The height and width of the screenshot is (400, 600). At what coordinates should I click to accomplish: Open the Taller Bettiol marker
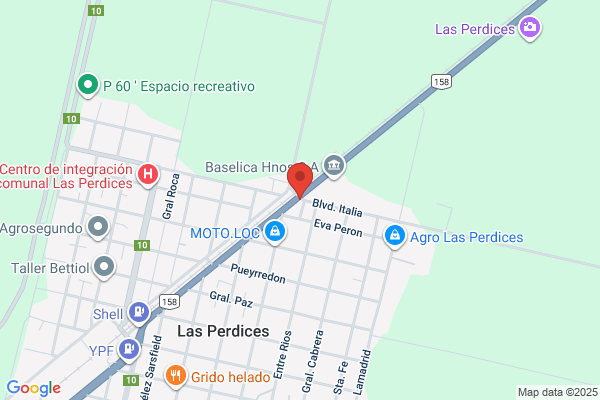[x=104, y=267]
